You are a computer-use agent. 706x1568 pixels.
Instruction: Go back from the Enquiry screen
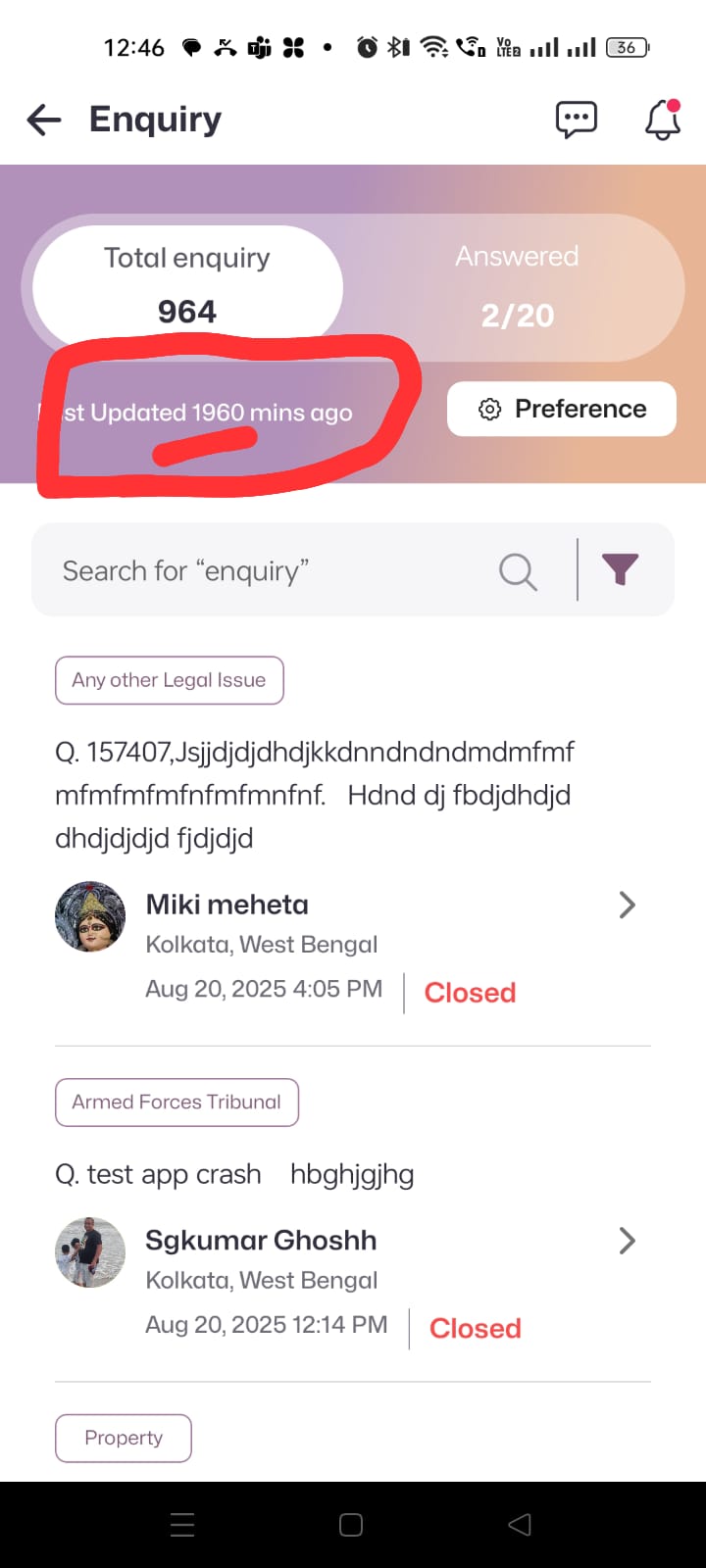coord(44,120)
